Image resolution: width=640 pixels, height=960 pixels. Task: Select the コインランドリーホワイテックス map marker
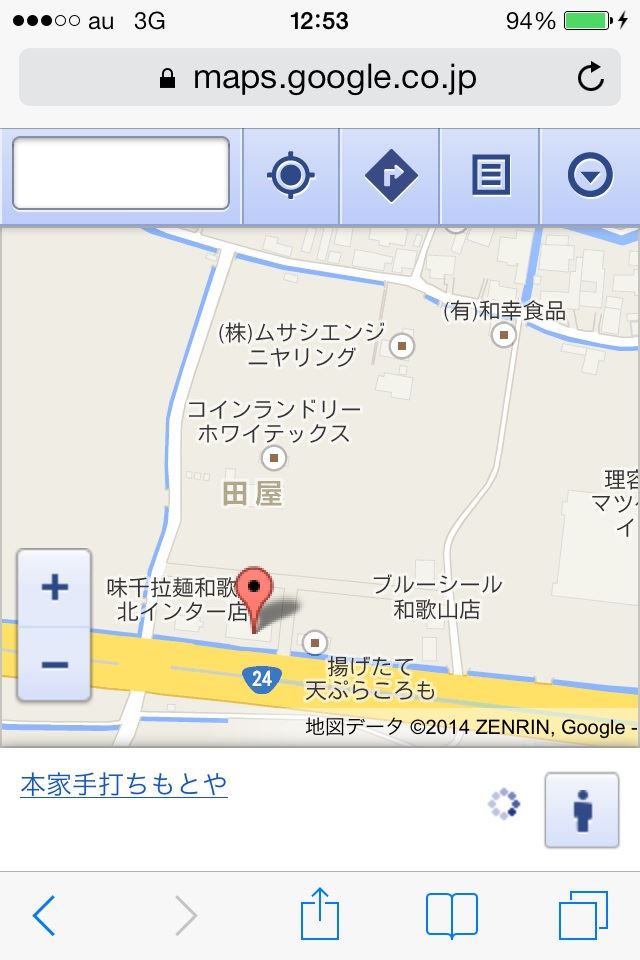274,458
